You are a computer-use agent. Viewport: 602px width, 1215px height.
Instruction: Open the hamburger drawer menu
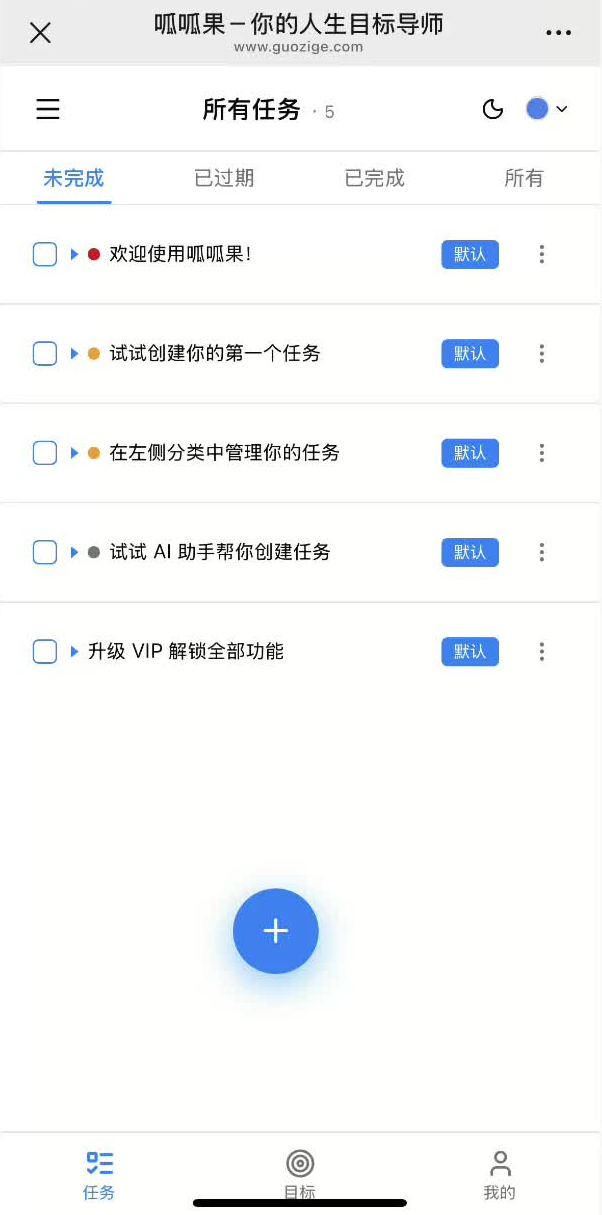point(48,109)
